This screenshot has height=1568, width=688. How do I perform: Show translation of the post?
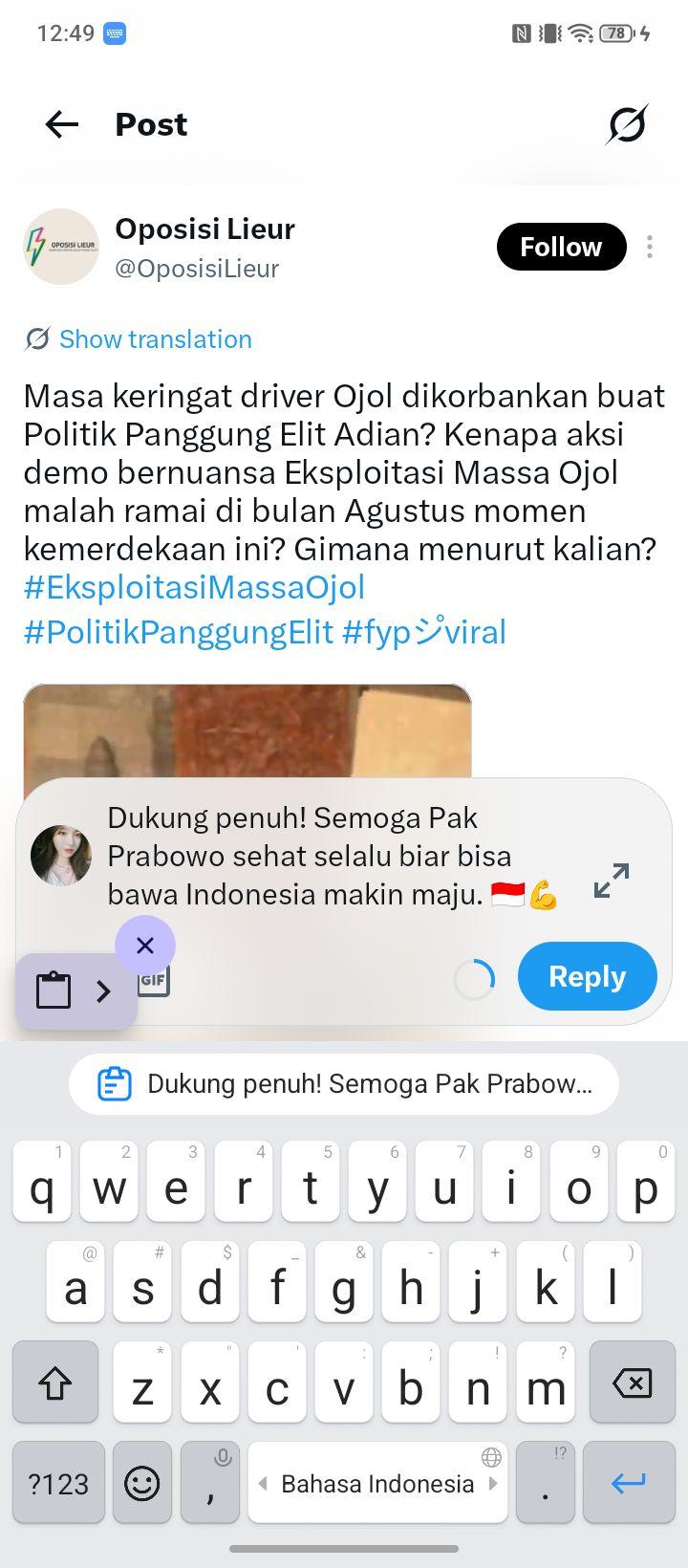pyautogui.click(x=139, y=338)
